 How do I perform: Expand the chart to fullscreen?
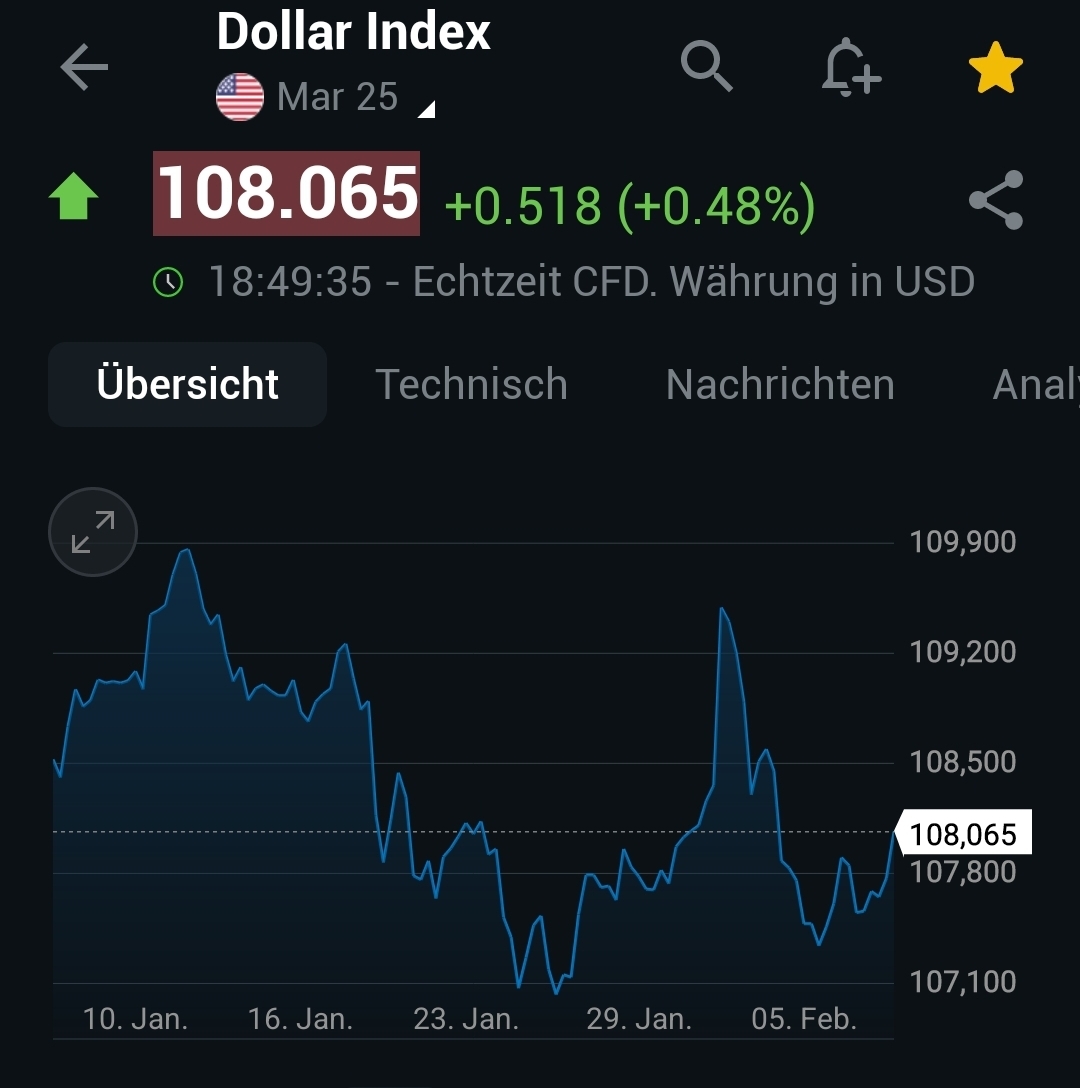point(92,532)
